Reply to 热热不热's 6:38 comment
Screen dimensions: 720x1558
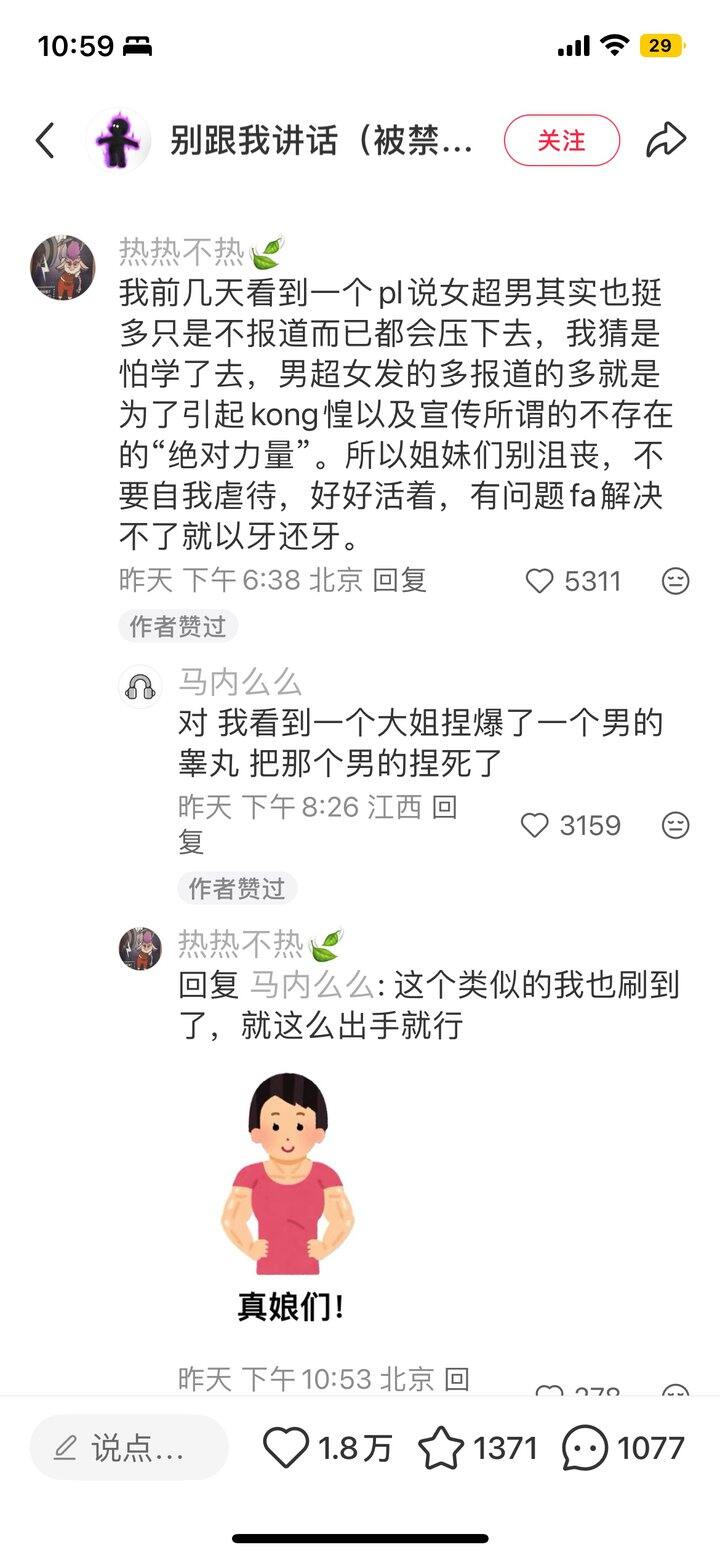tap(400, 580)
